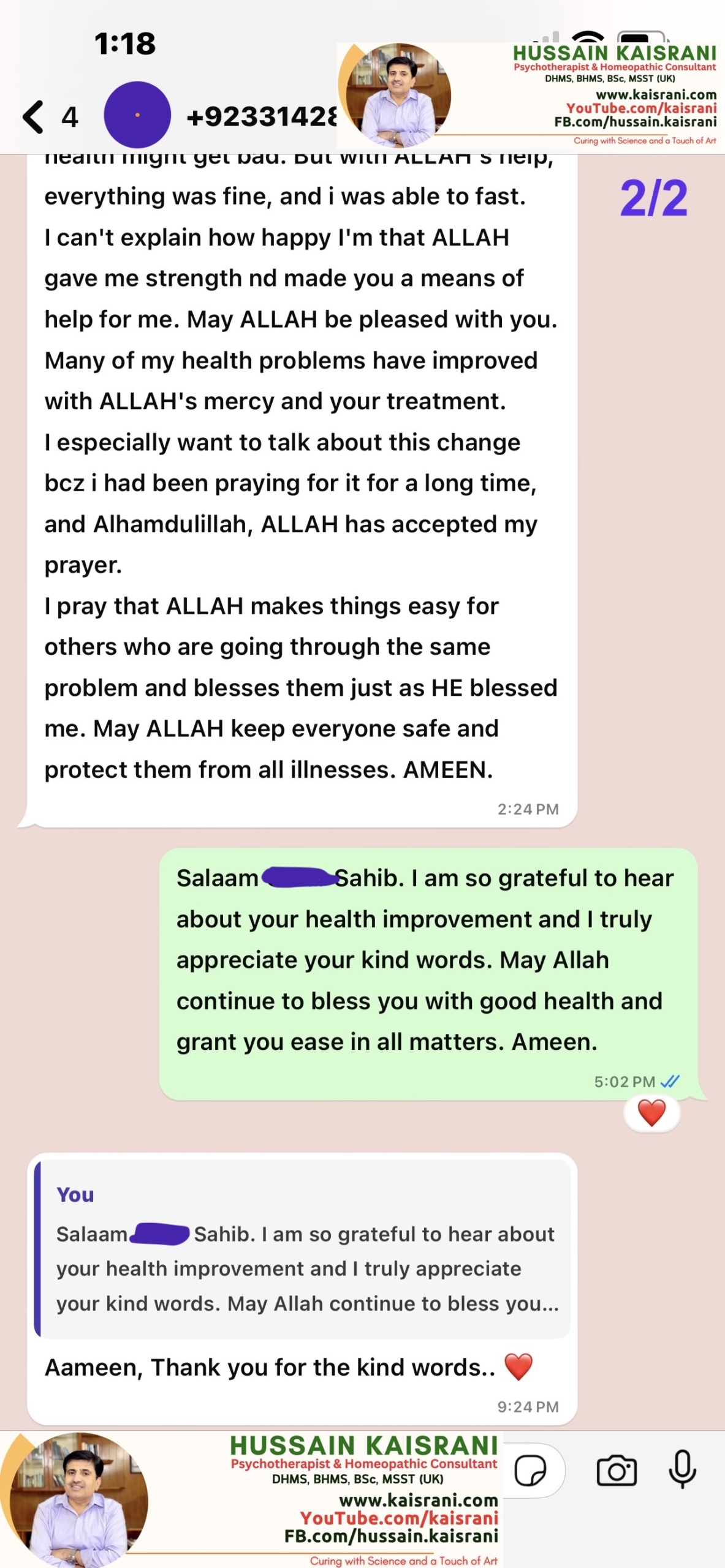The height and width of the screenshot is (1568, 725).
Task: Tap the microphone to record a voice message
Action: (682, 1469)
